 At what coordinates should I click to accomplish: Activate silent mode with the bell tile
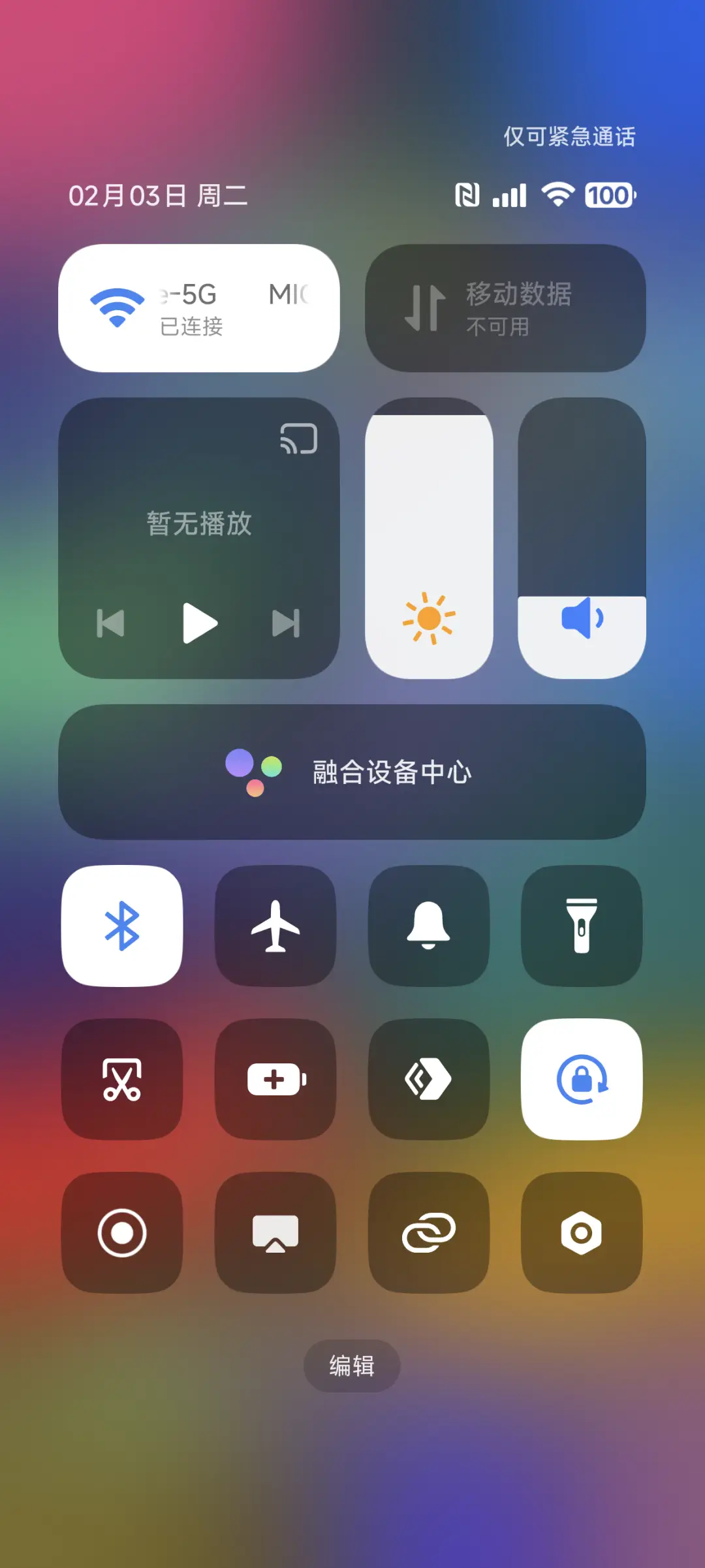(429, 926)
